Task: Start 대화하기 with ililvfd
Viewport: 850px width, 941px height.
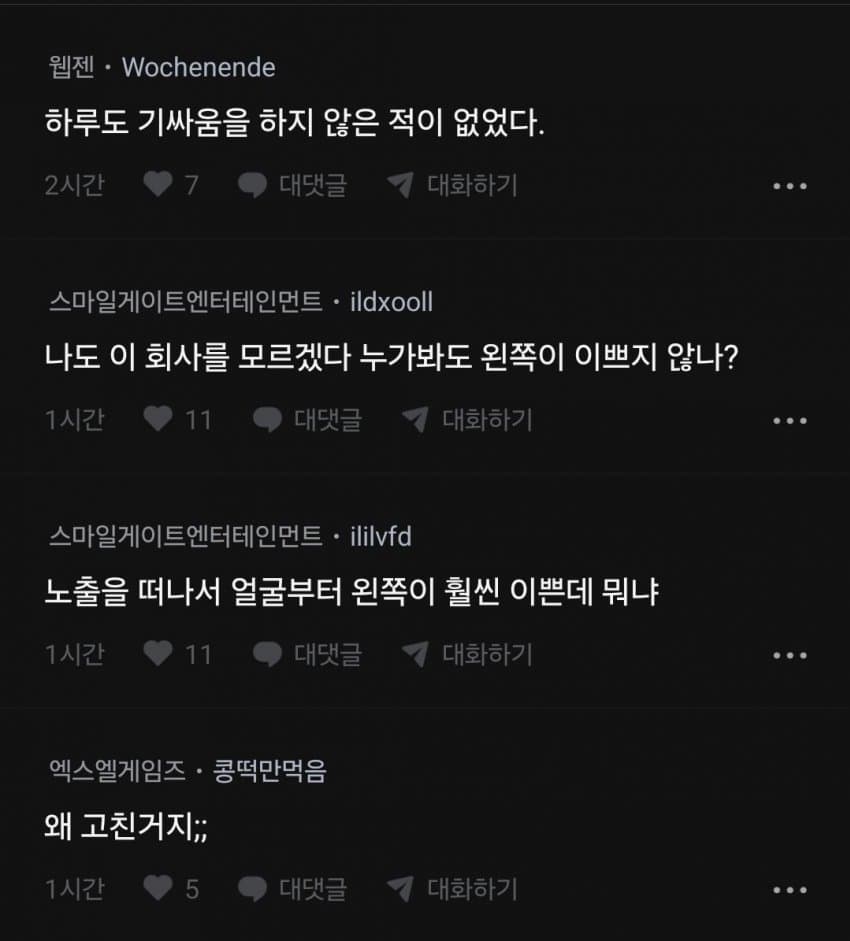Action: [467, 655]
